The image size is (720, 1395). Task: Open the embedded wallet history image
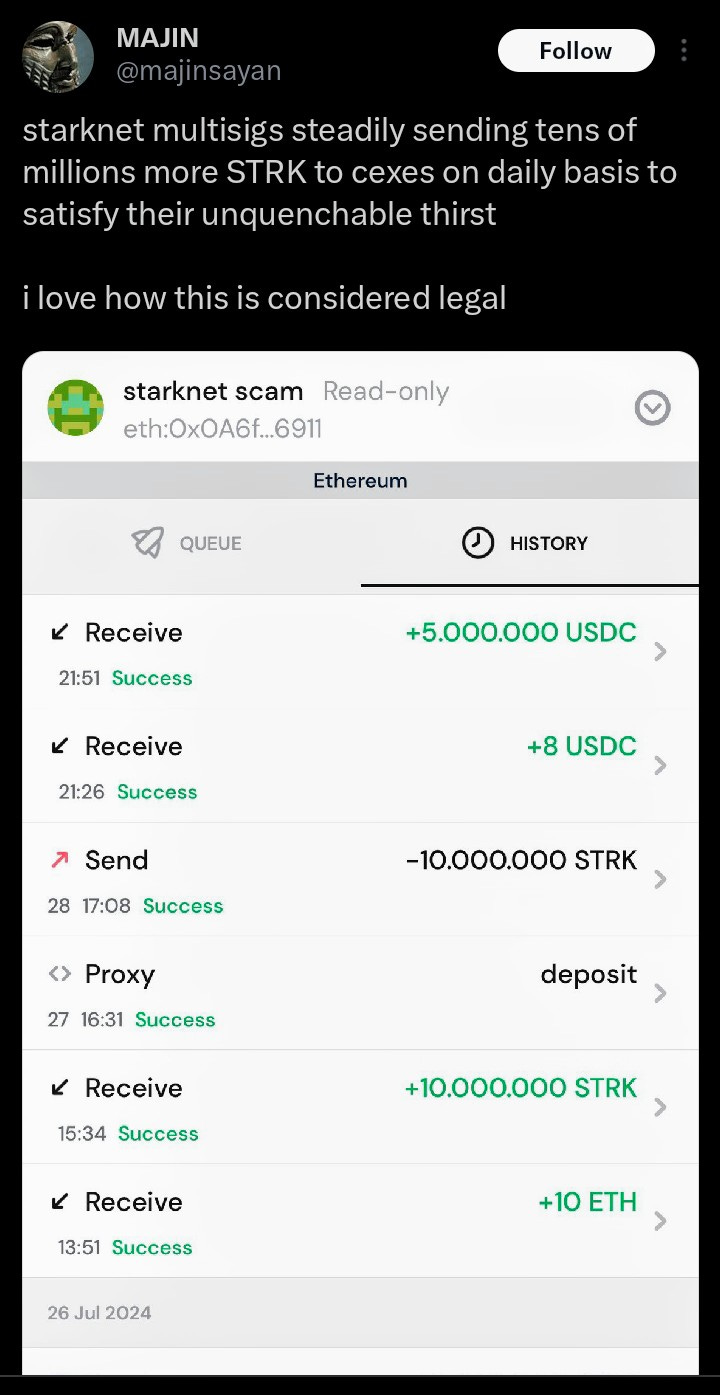click(x=360, y=863)
